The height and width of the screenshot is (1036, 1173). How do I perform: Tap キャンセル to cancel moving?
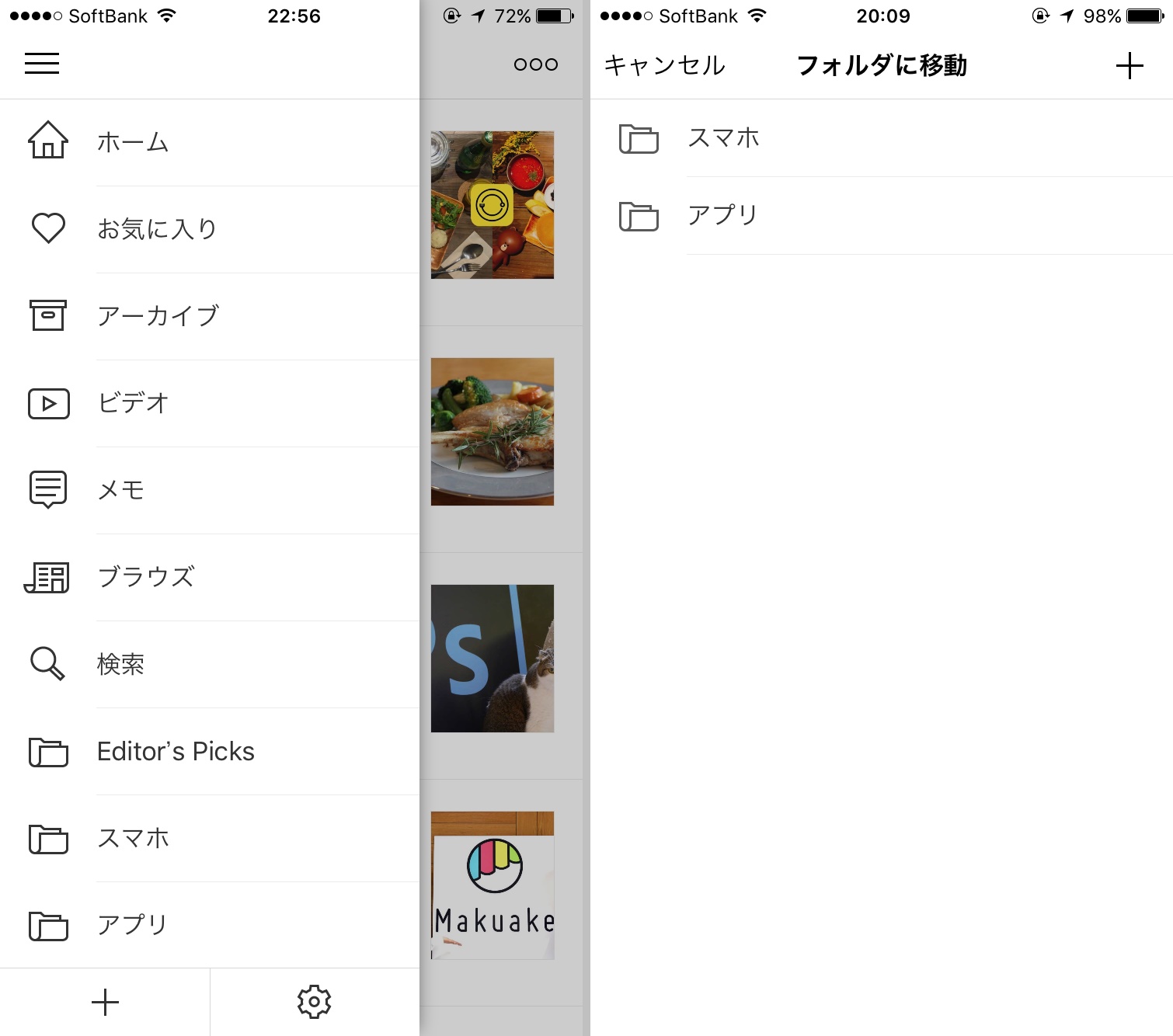[664, 65]
